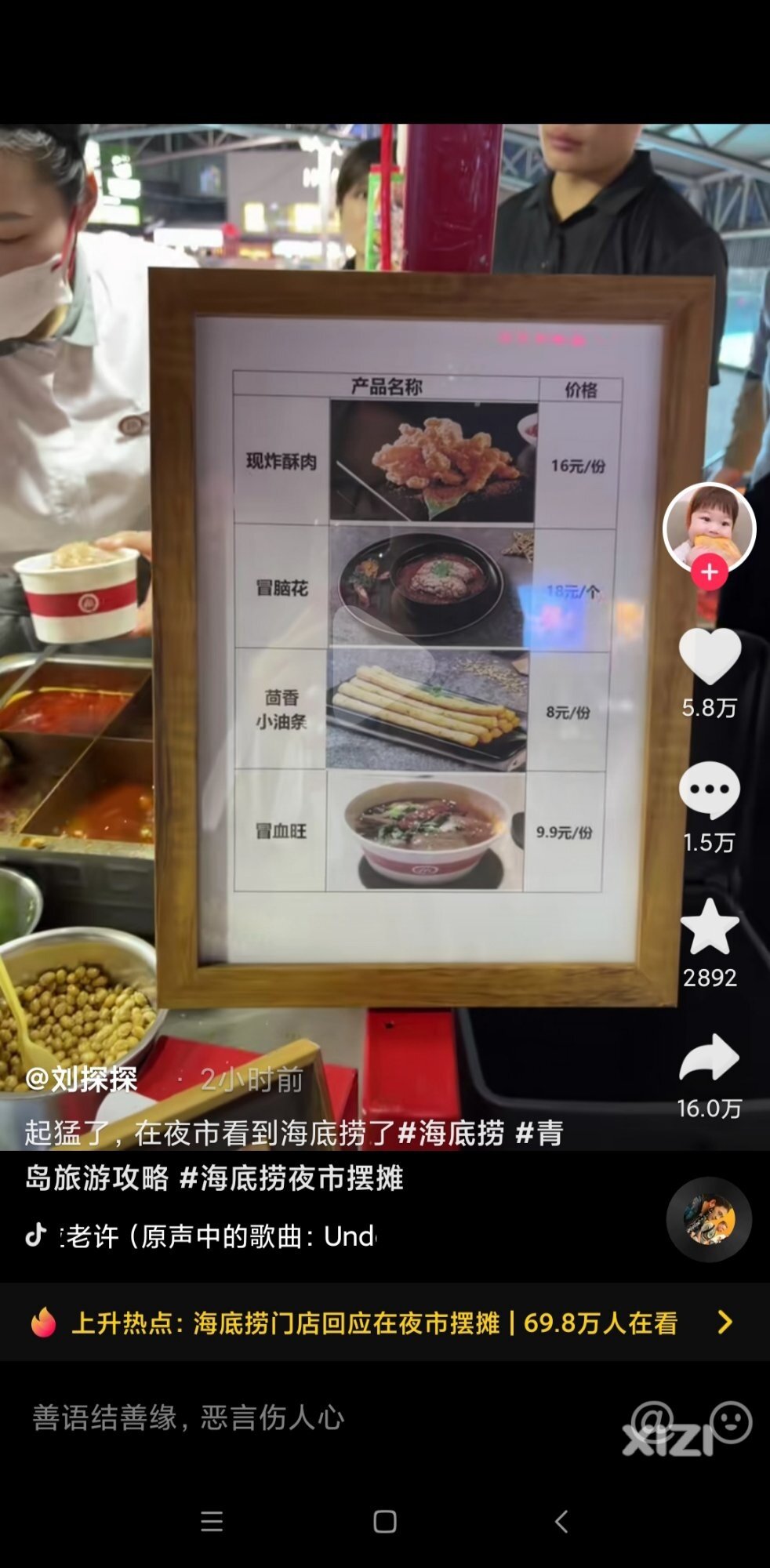
Task: Open the #海底捞夜市摆摊 hashtag
Action: pos(292,1178)
